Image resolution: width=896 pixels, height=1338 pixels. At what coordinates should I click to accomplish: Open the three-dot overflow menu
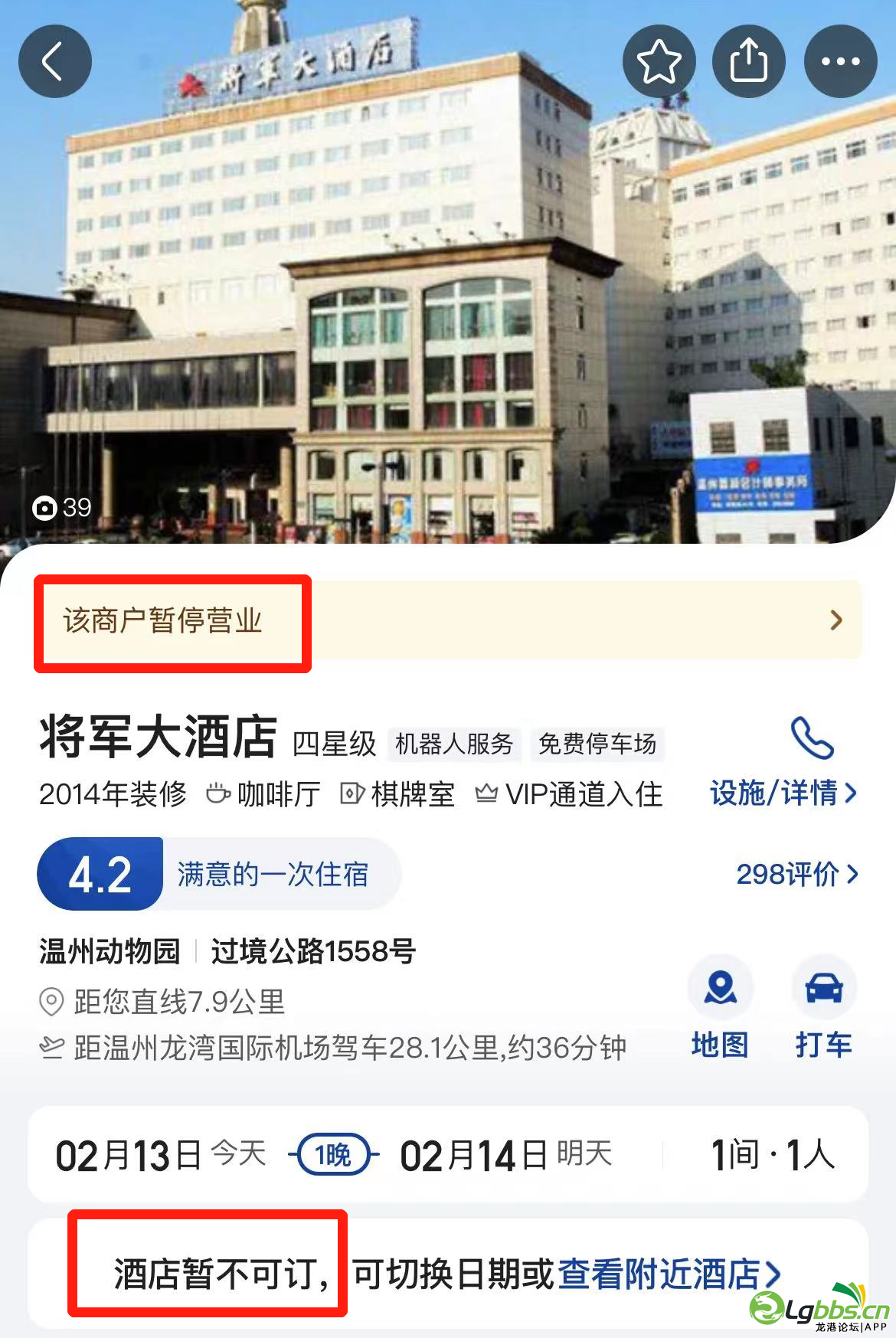(840, 61)
